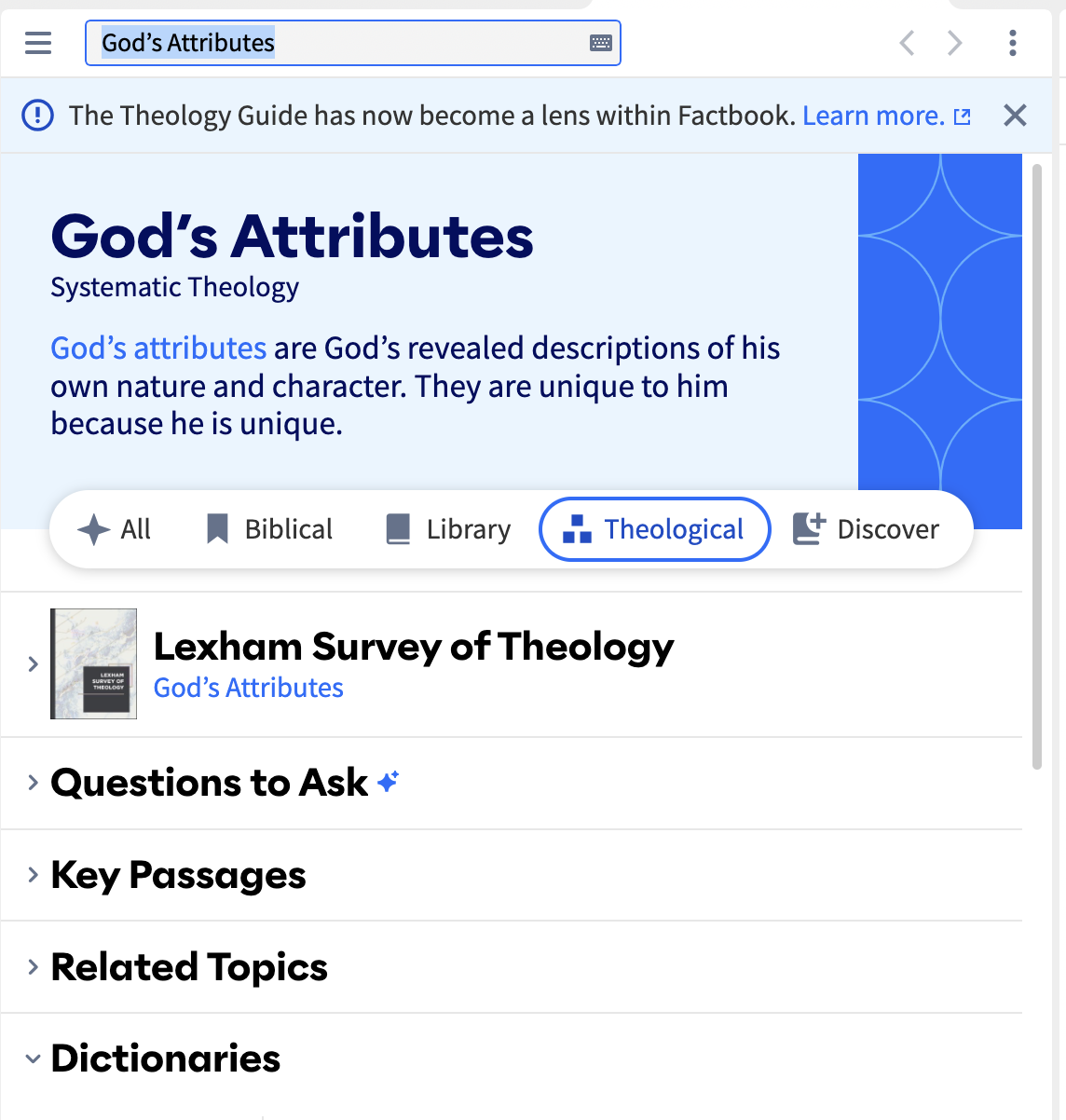Open the hamburger menu

[x=38, y=43]
